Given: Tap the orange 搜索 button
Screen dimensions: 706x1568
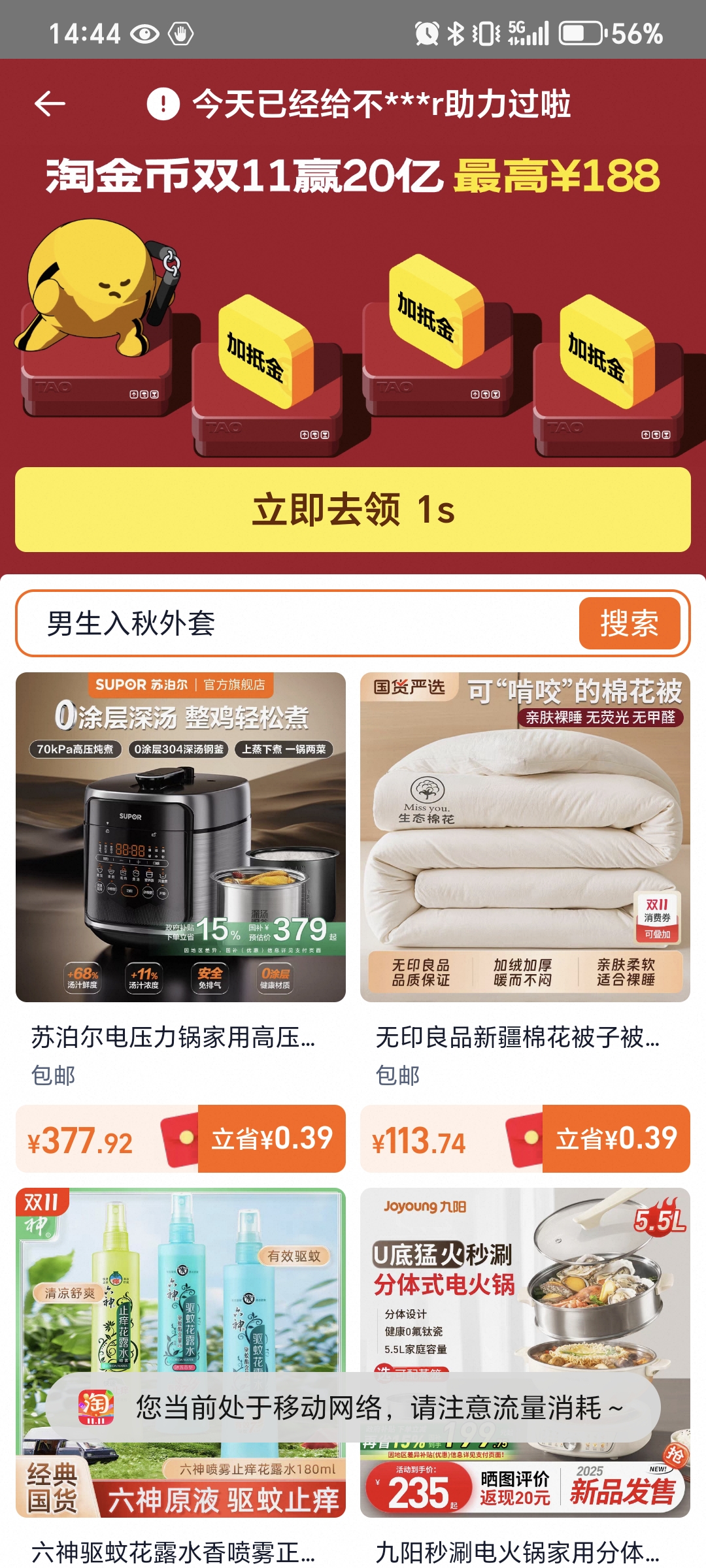Looking at the screenshot, I should [x=629, y=623].
